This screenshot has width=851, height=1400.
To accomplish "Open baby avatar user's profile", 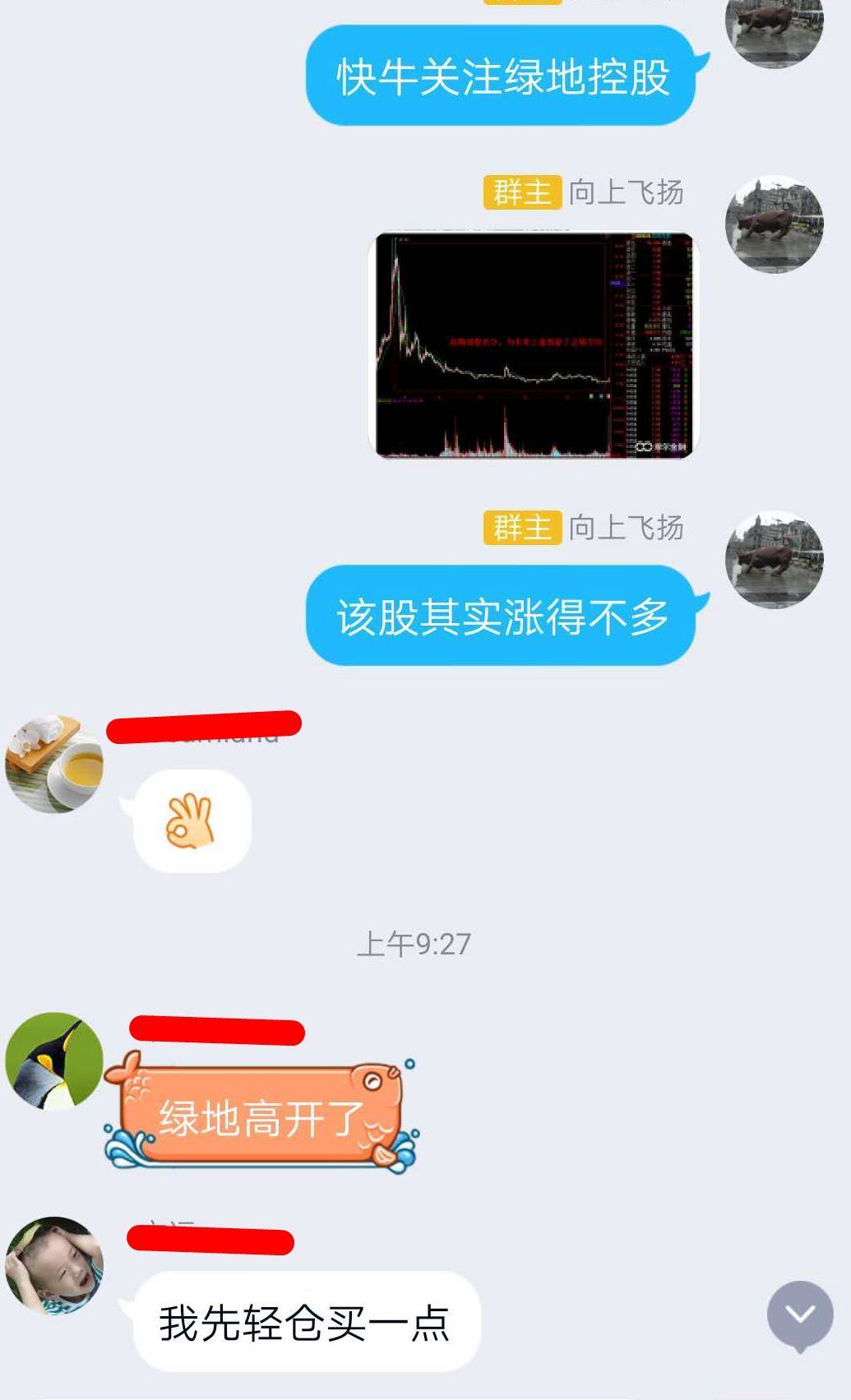I will (x=54, y=1265).
